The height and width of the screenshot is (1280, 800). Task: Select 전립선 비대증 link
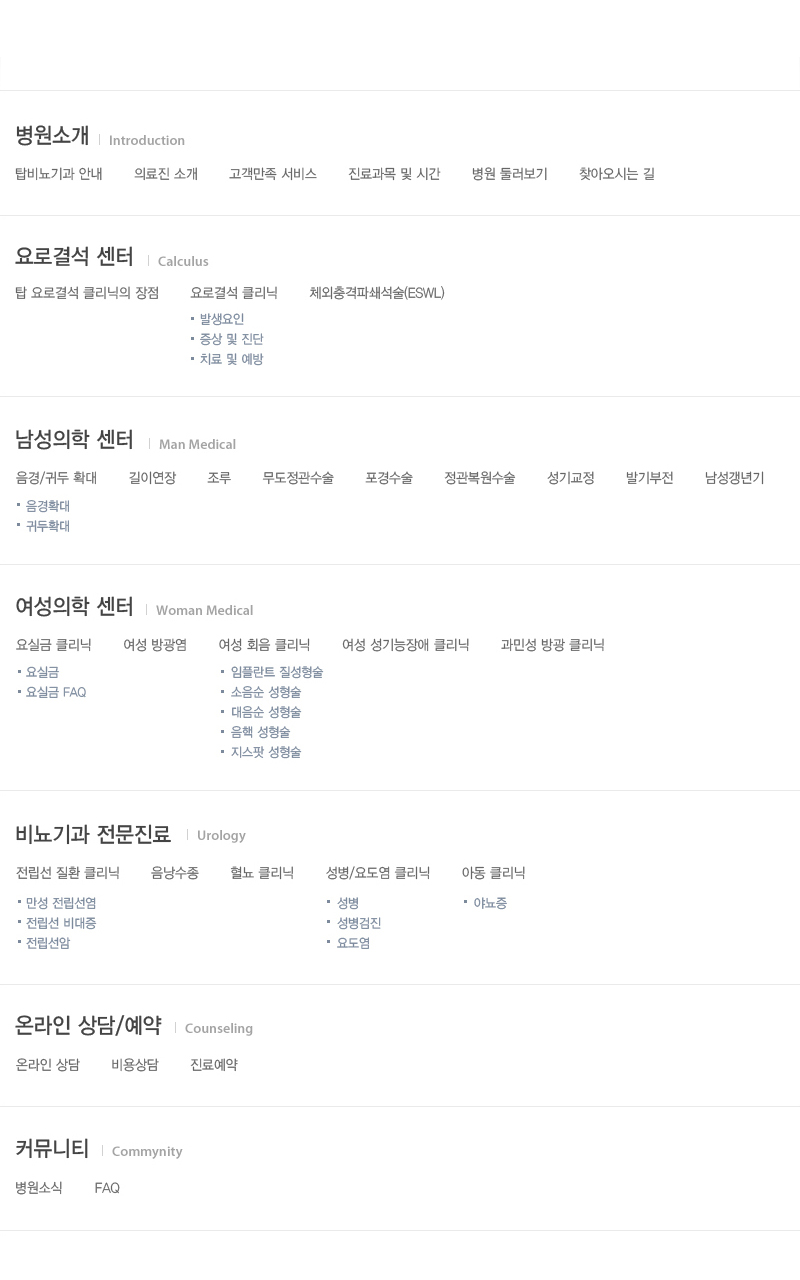[x=61, y=923]
